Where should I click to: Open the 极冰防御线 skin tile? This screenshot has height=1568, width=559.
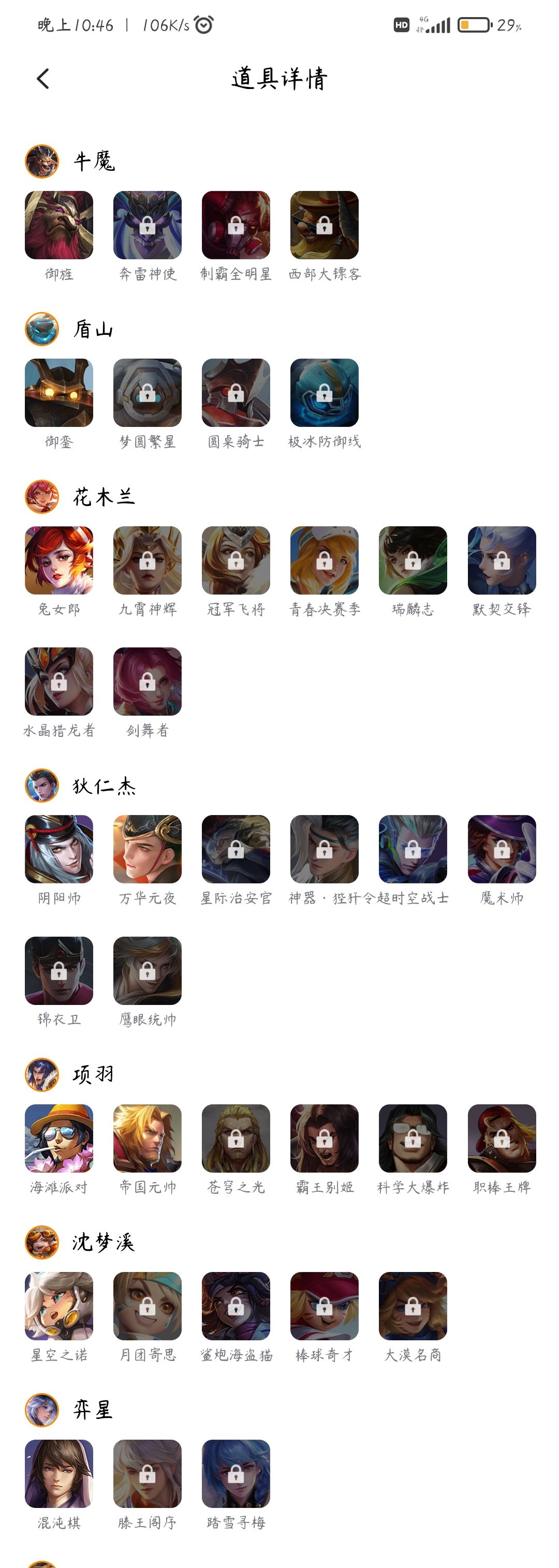point(325,393)
